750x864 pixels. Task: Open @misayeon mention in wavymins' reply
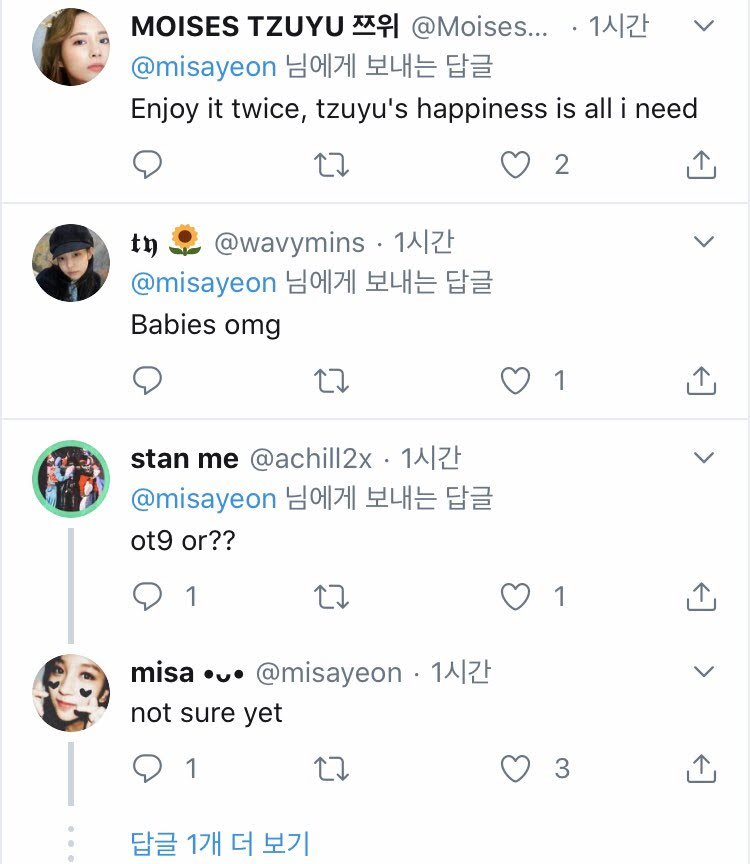tap(204, 283)
